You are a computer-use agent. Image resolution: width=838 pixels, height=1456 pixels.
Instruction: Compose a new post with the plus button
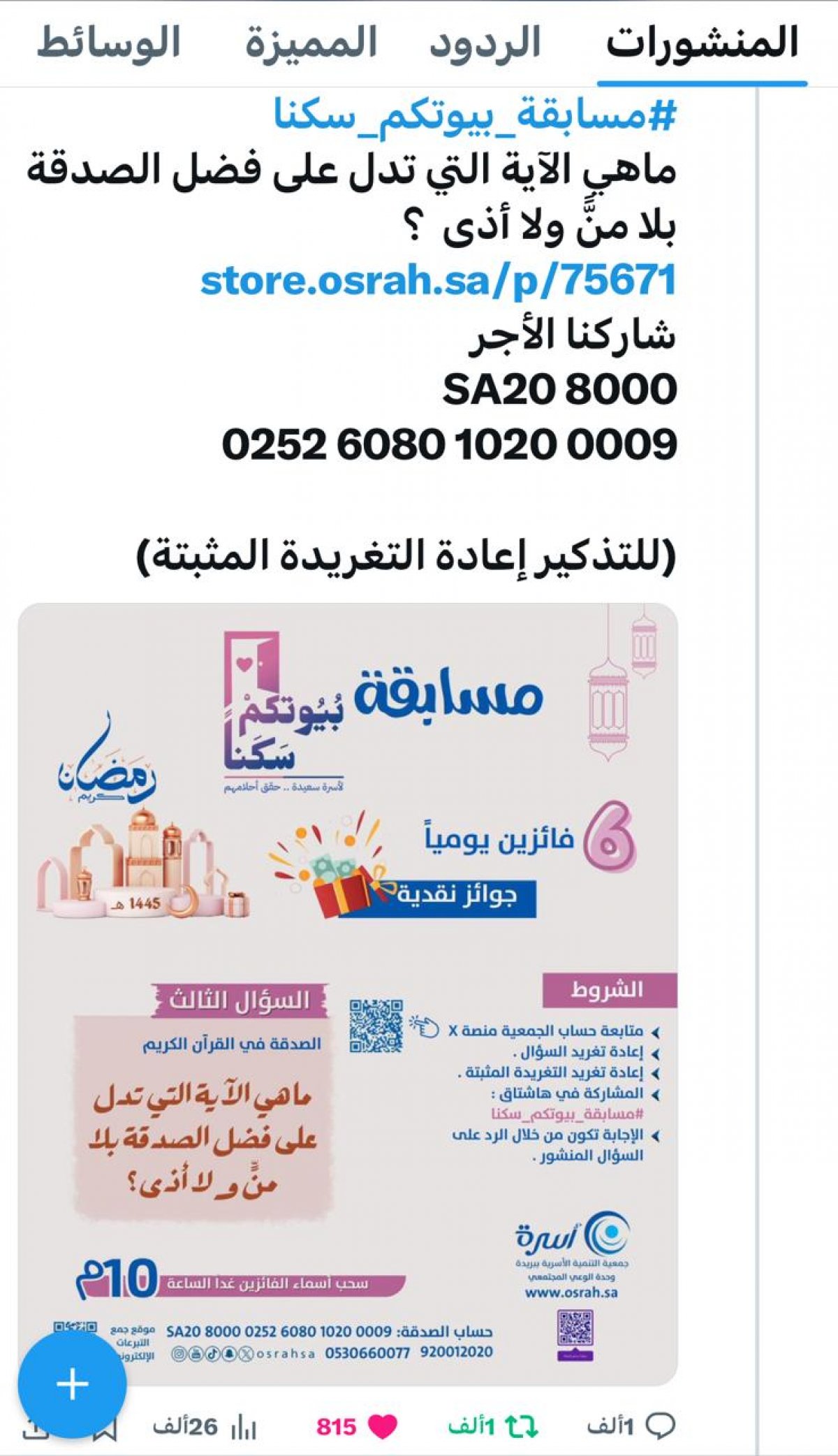click(x=73, y=1385)
